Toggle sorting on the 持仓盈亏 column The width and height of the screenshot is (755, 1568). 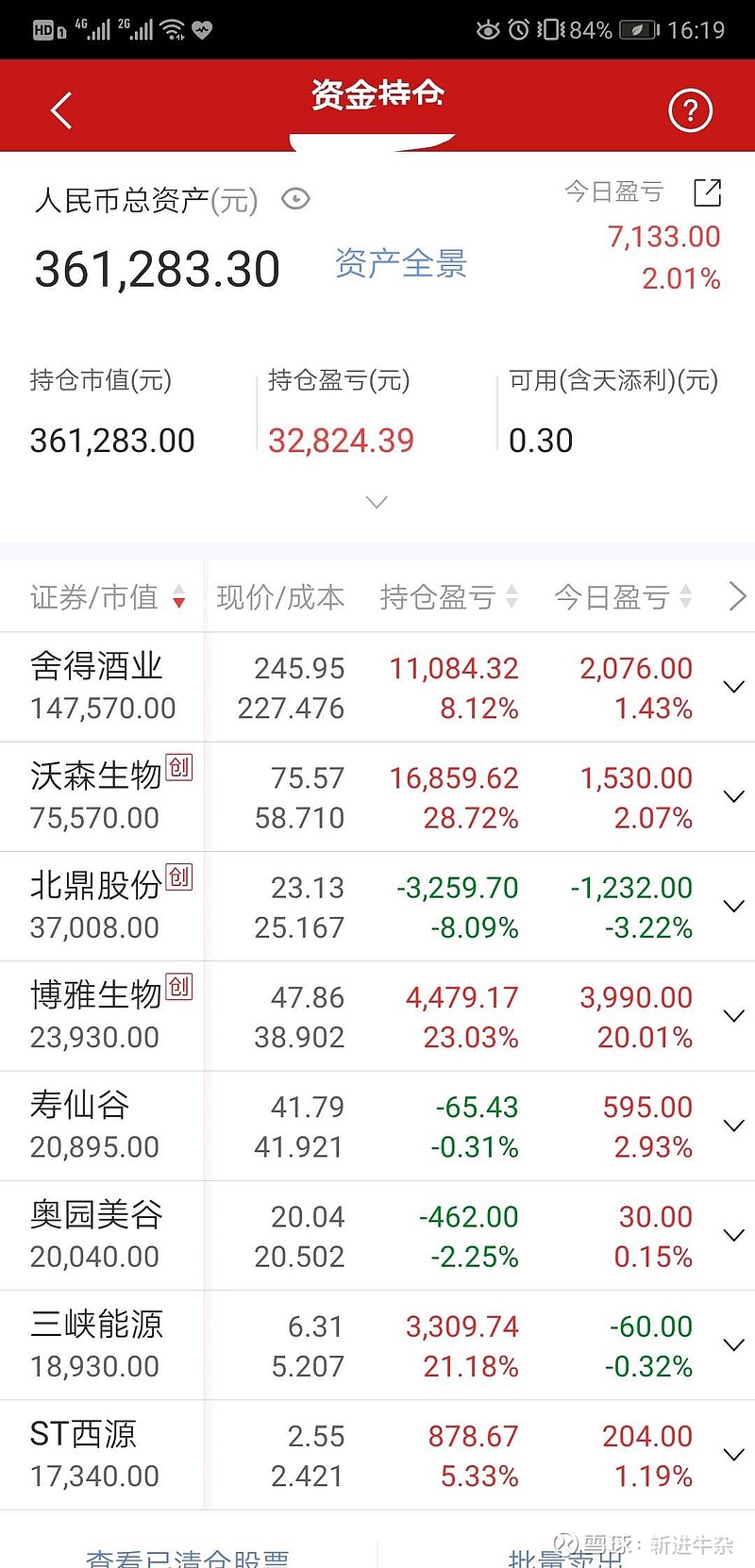click(x=511, y=598)
